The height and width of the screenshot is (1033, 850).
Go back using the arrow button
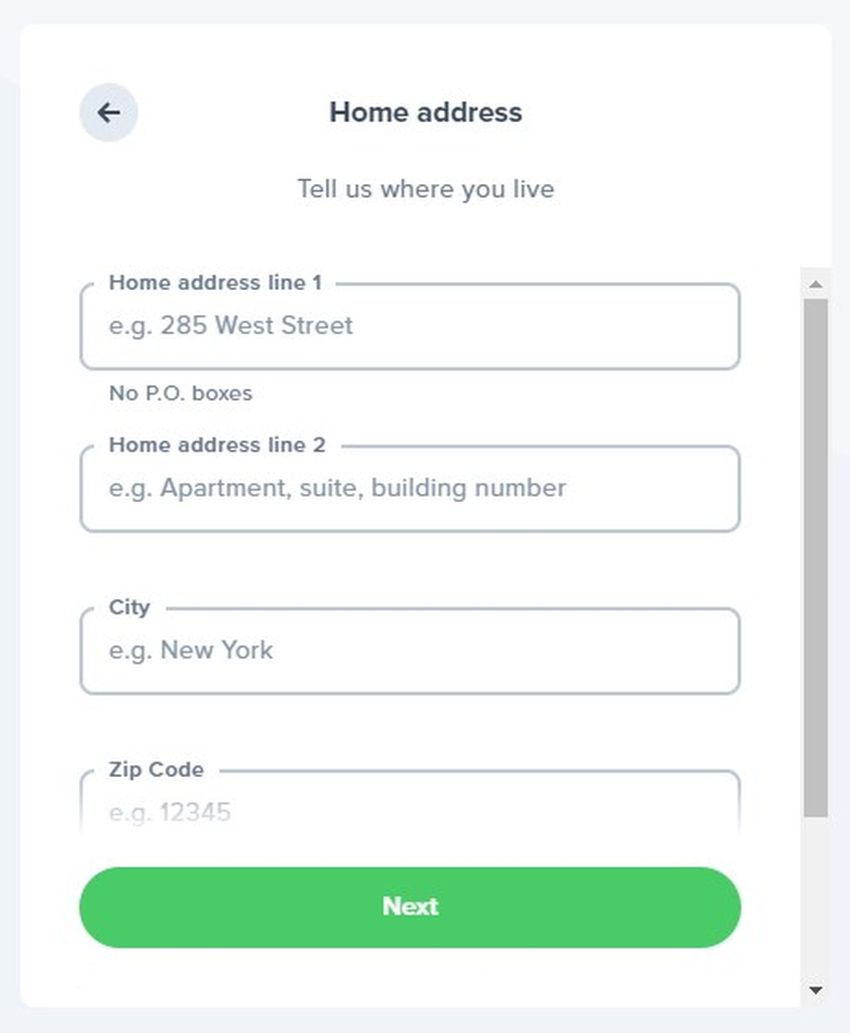(x=108, y=113)
